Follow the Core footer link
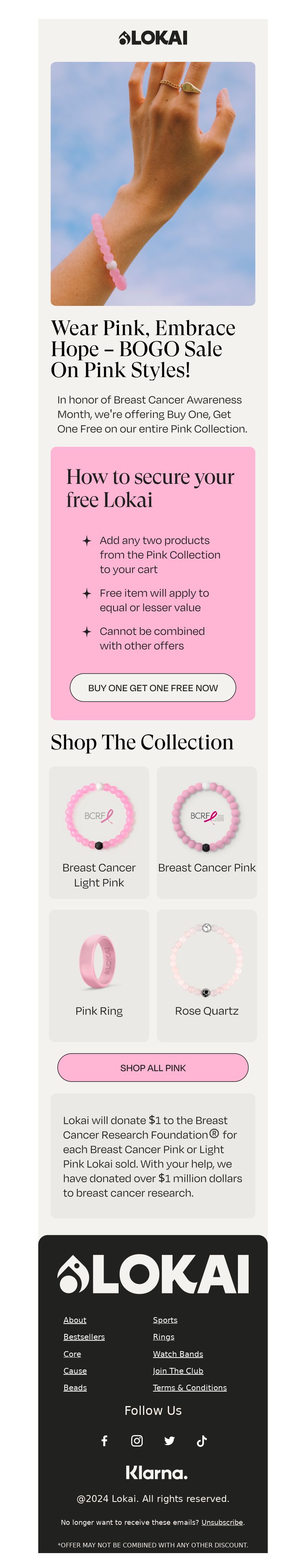 pyautogui.click(x=72, y=1354)
